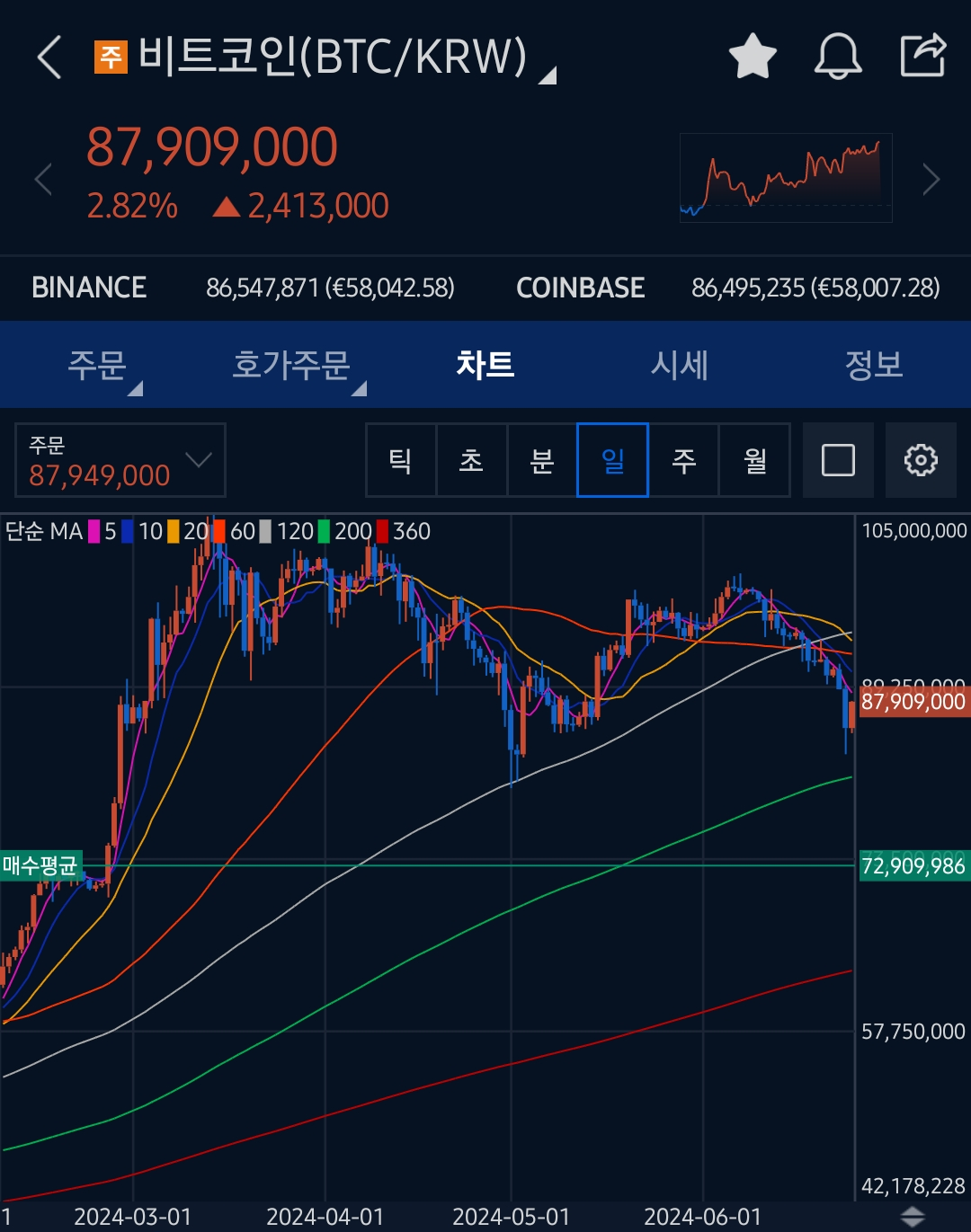Open the 비트코인(BTC/KRW) symbol selector
Screen dimensions: 971x1232
click(x=333, y=58)
